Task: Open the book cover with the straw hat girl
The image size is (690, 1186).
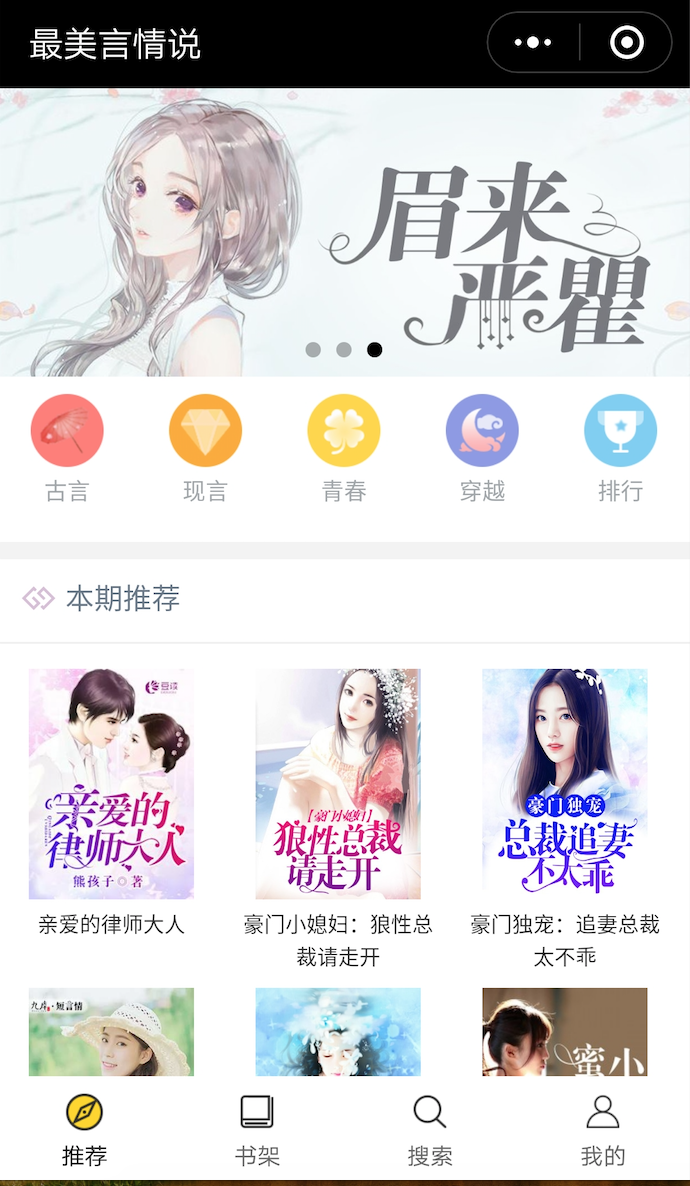Action: tap(111, 1032)
